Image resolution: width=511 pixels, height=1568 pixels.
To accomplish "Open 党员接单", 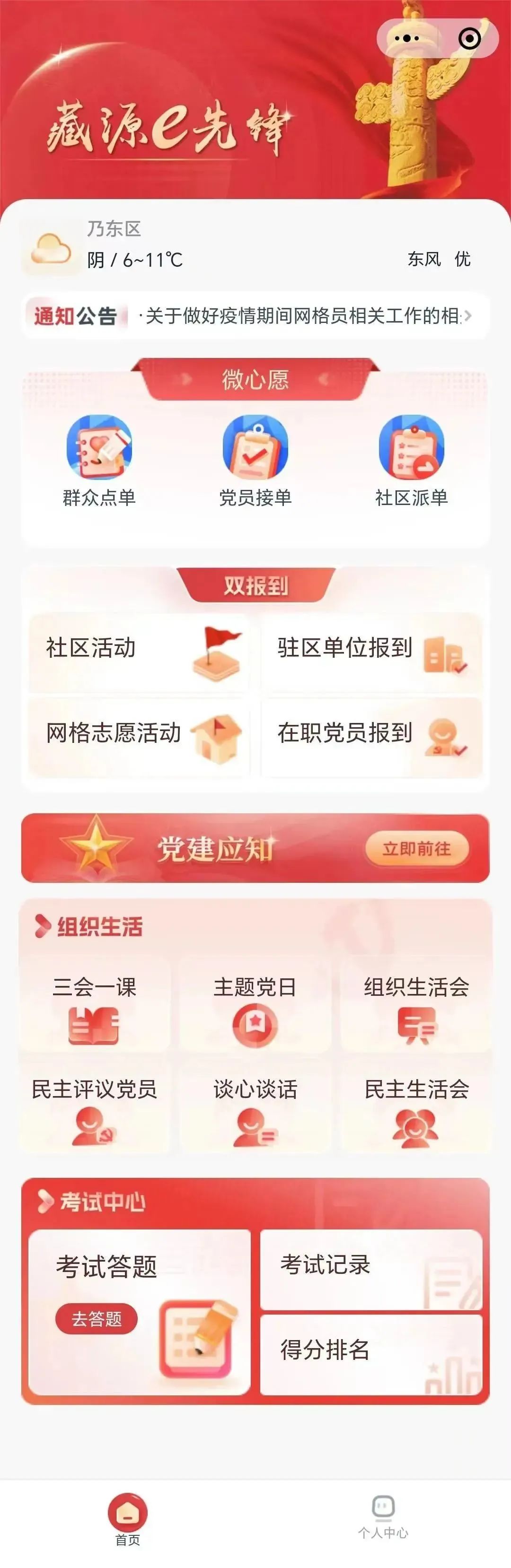I will [x=255, y=461].
